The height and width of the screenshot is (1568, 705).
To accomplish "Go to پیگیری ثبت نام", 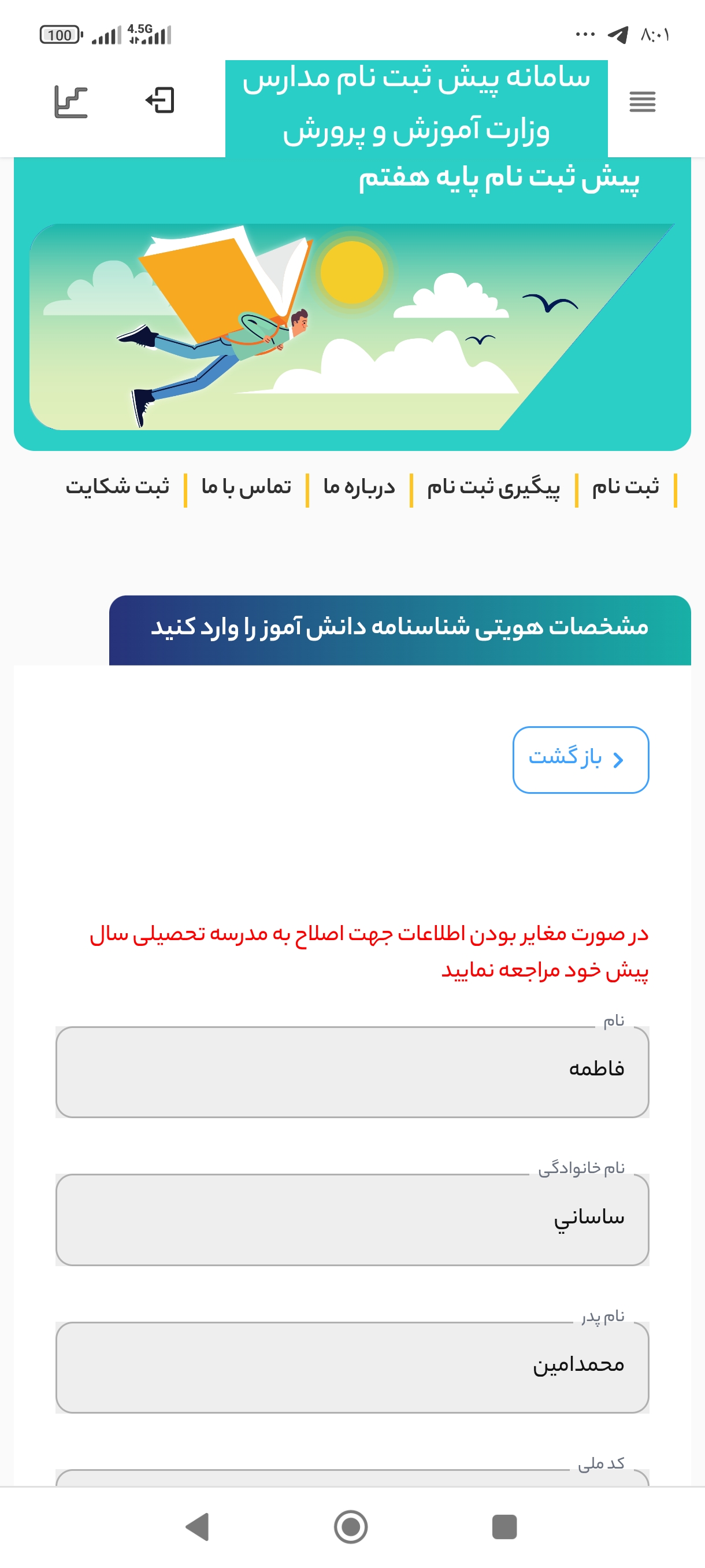I will (x=493, y=487).
